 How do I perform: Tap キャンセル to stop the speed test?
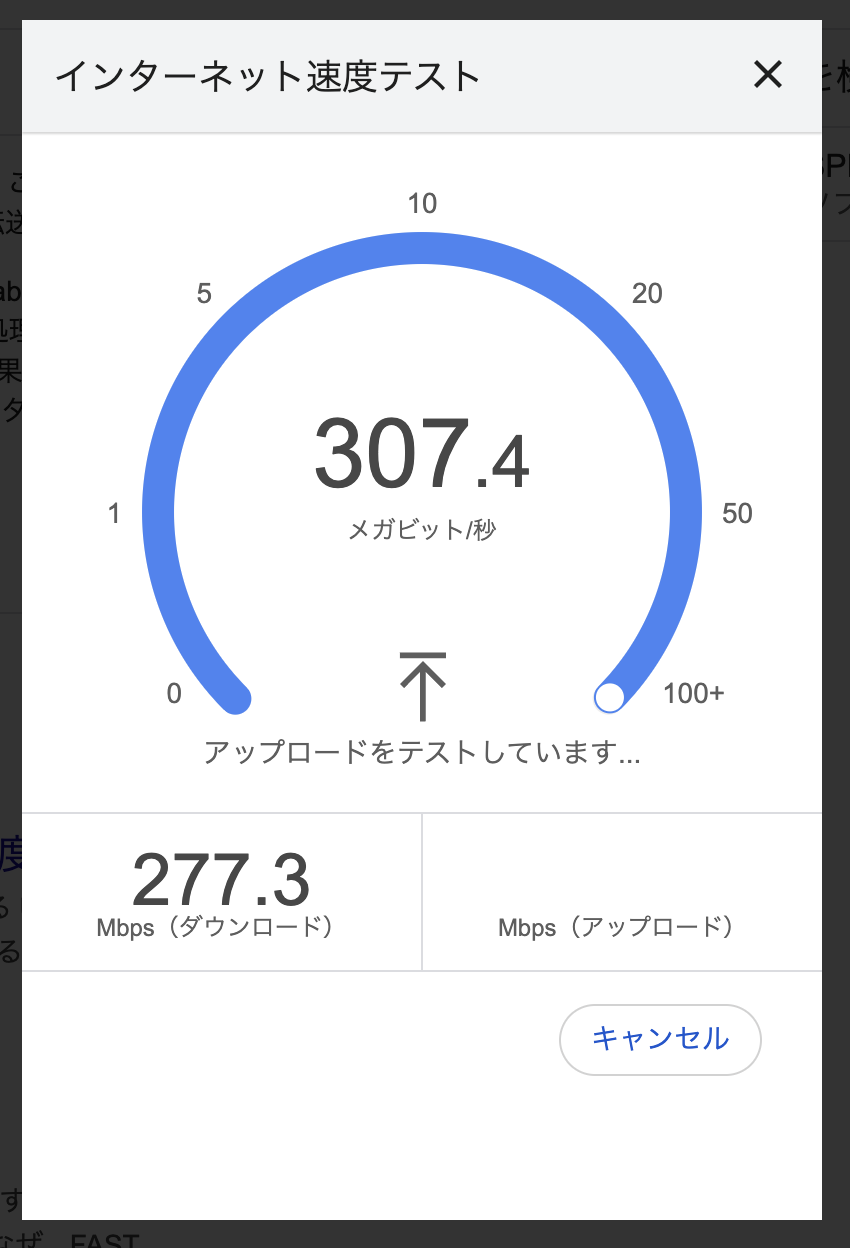pos(660,1039)
